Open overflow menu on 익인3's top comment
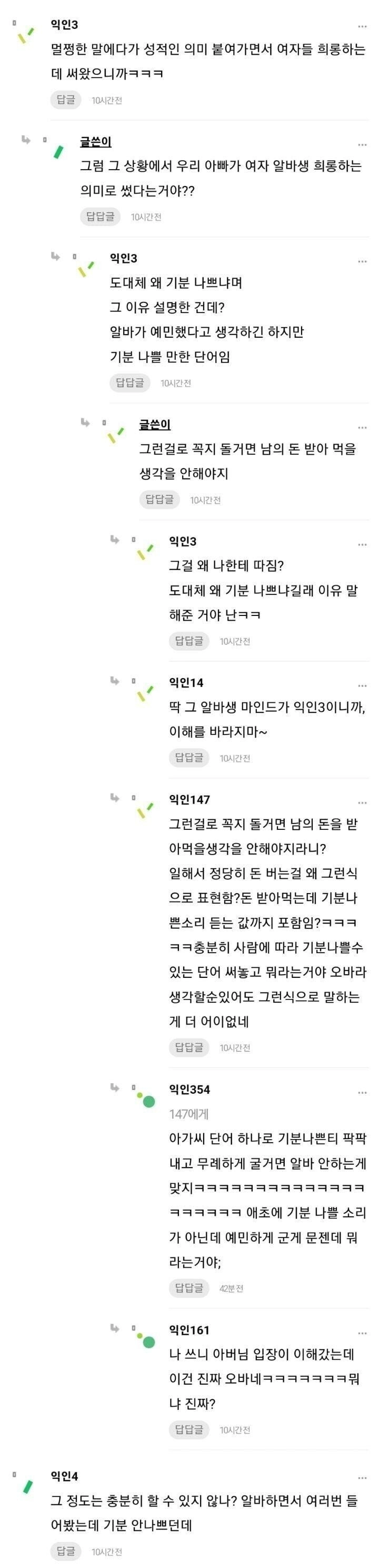Viewport: 379px width, 1568px height. click(x=362, y=27)
